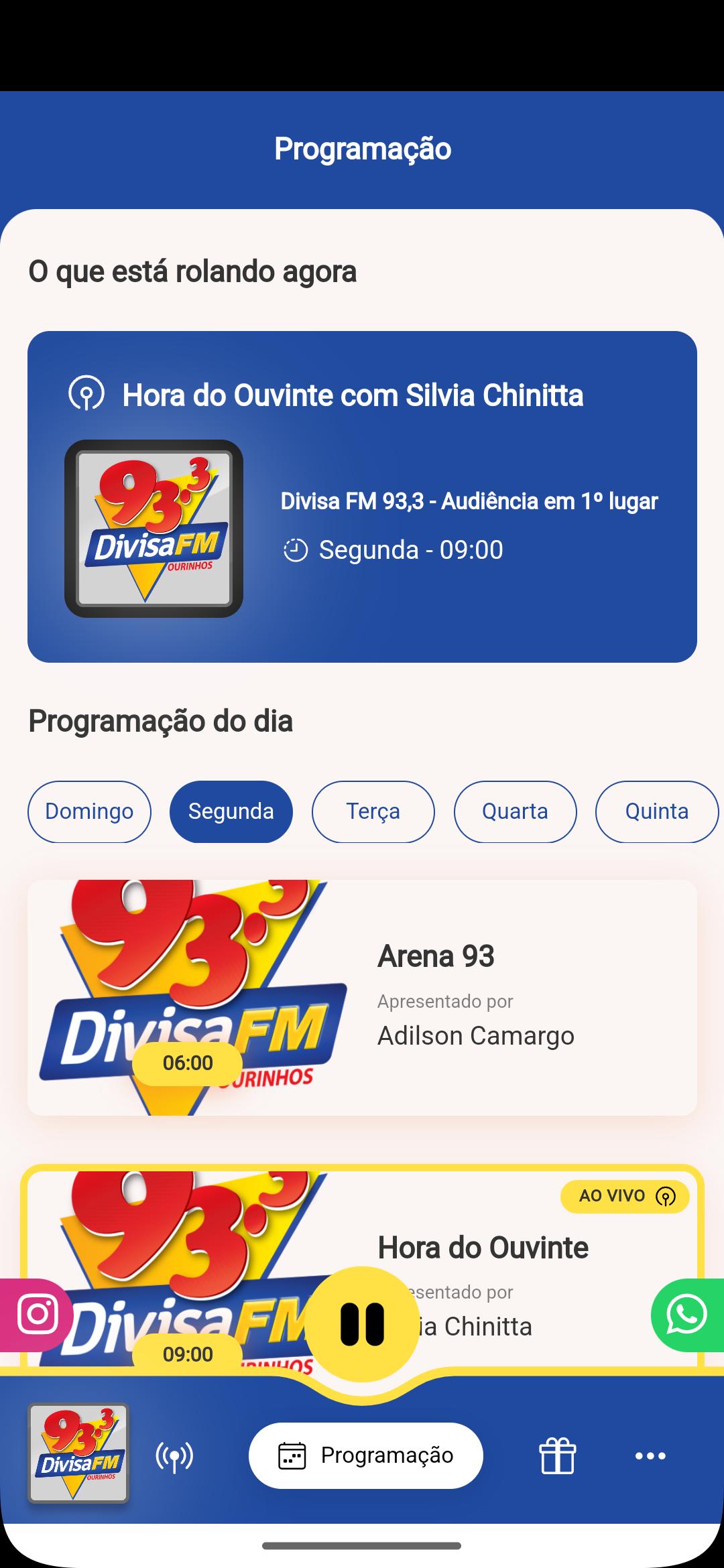Open the gift promotions tab
The image size is (724, 1568).
pos(558,1455)
